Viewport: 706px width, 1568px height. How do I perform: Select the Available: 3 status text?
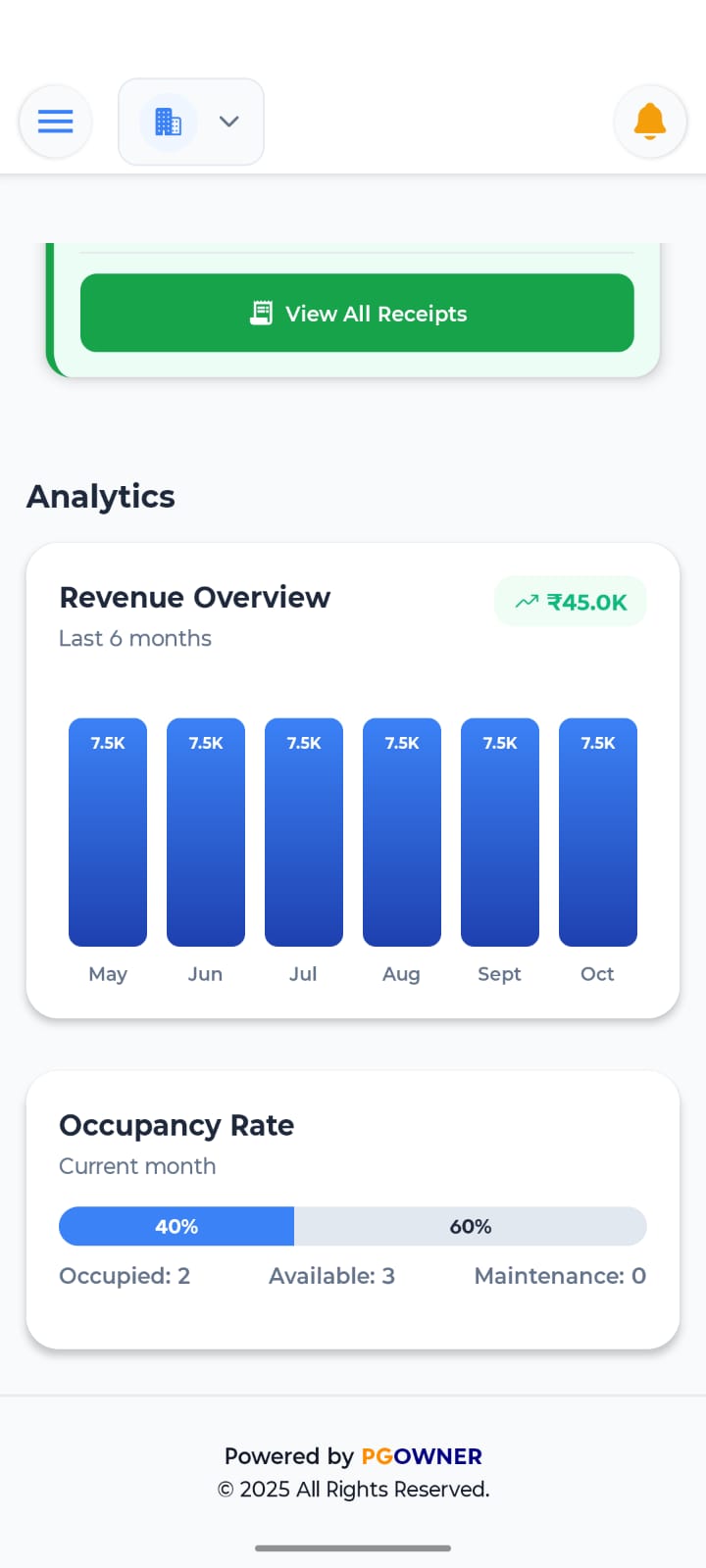coord(331,1275)
